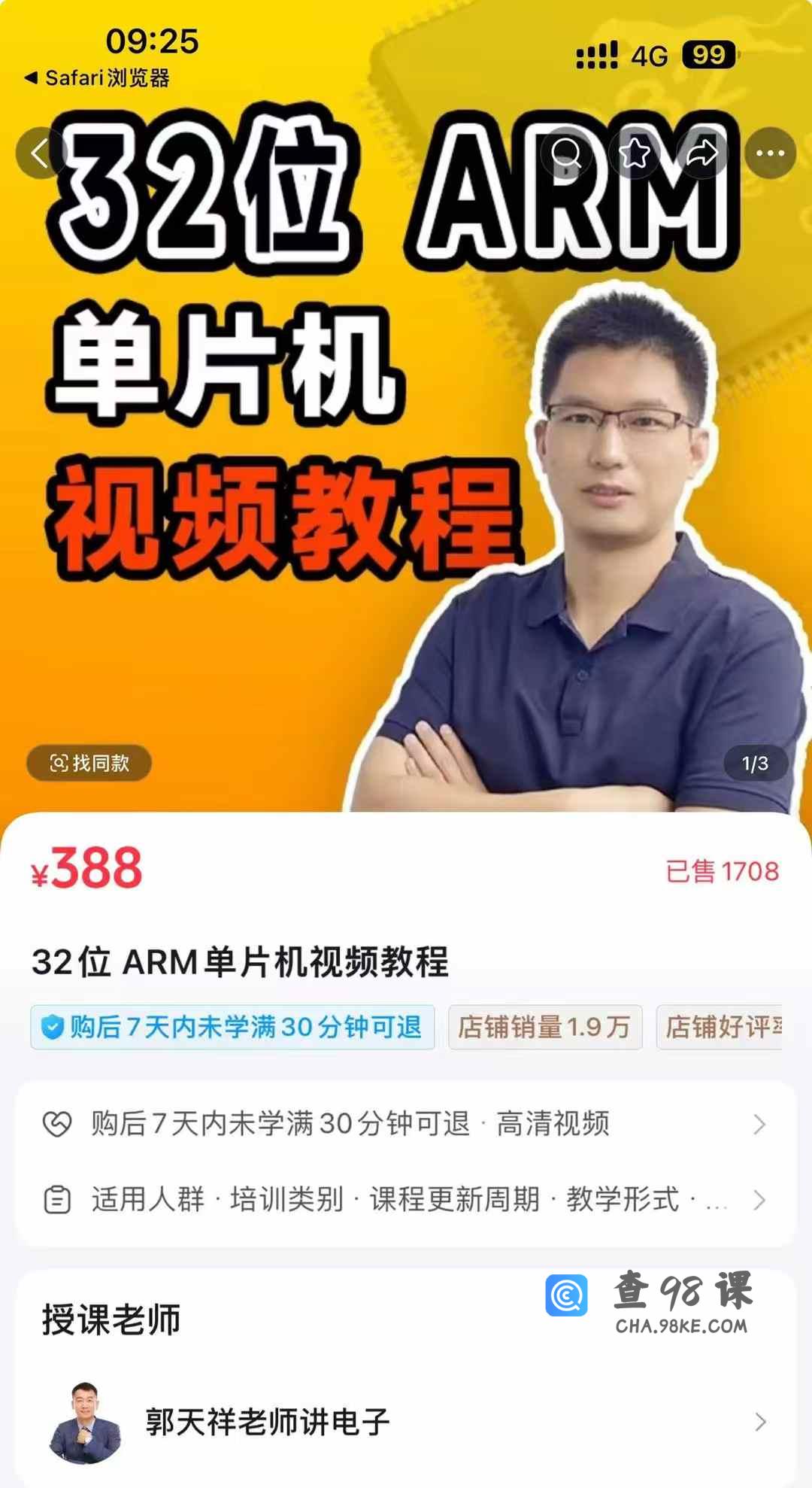
Task: Open the 7天内未学满30分钟可退 guarantee tag
Action: click(232, 1027)
